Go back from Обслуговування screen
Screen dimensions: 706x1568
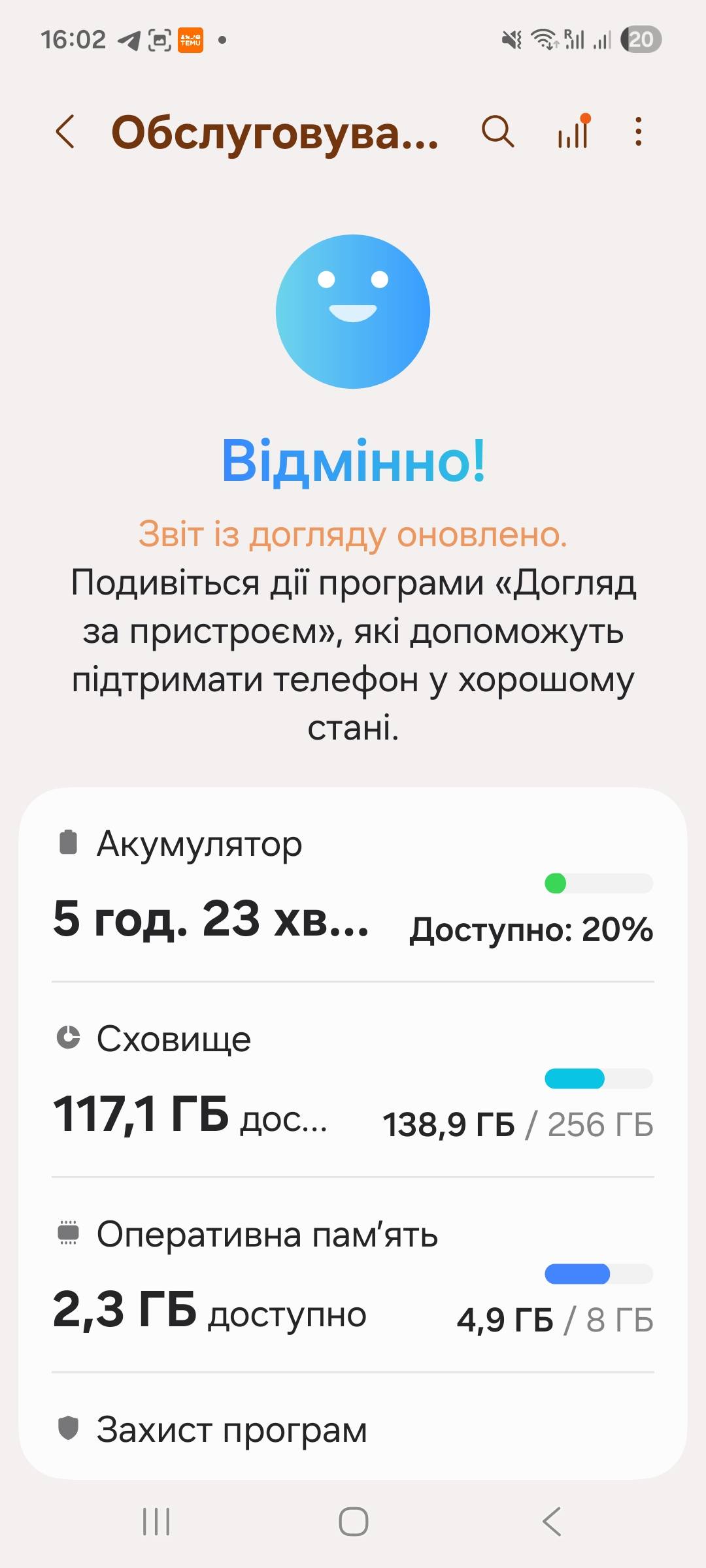(65, 132)
